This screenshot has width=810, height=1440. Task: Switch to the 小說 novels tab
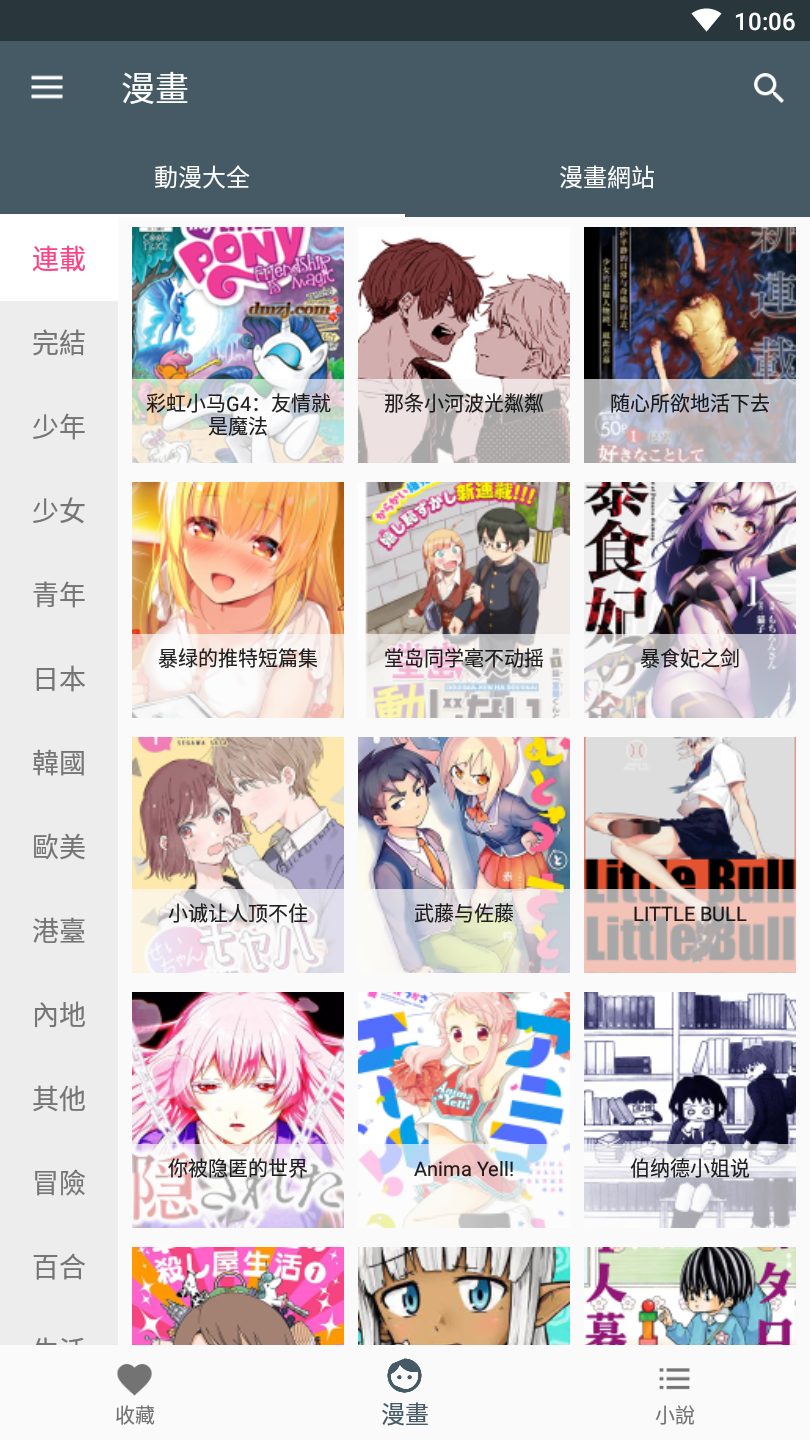(x=675, y=1394)
